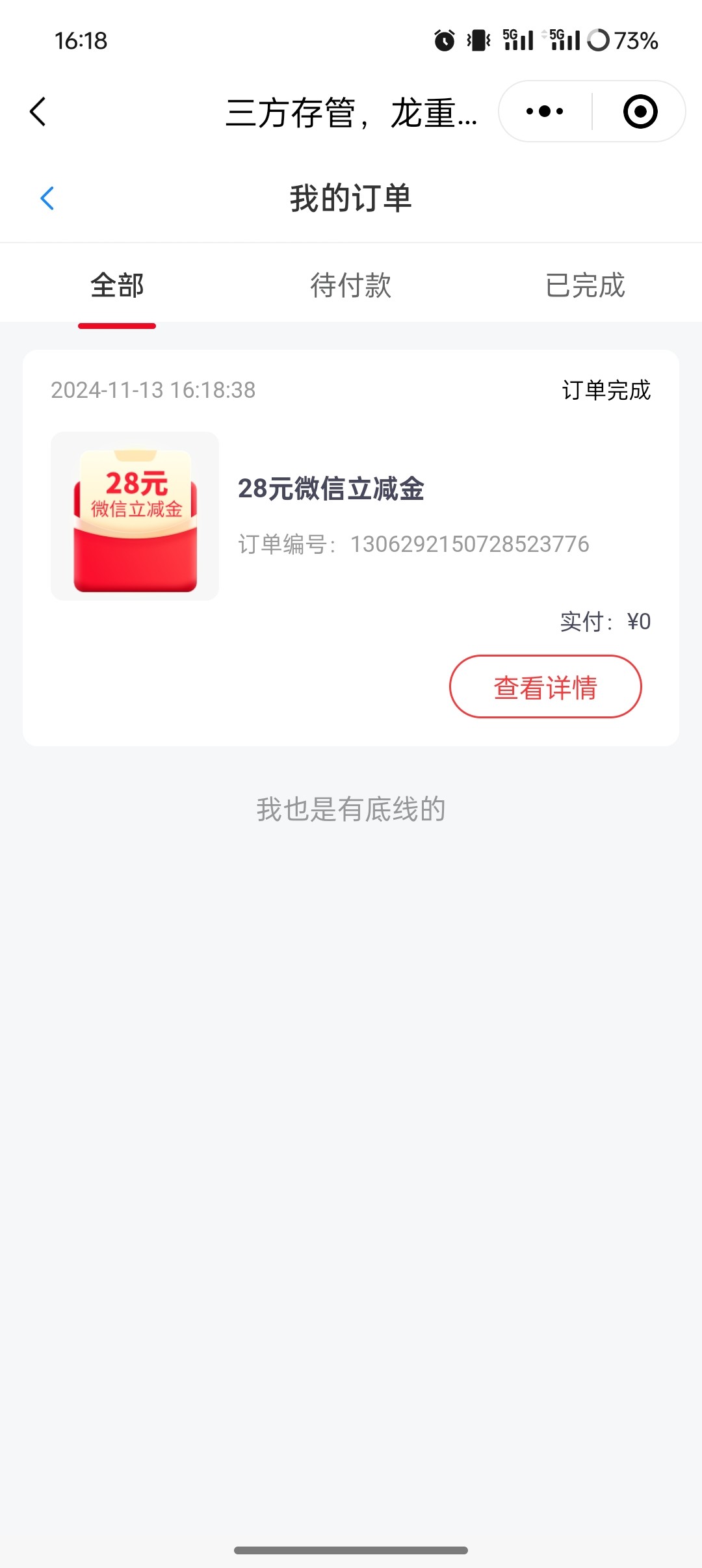702x1568 pixels.
Task: Tap the blue back arrow beside 我的订单
Action: click(47, 198)
